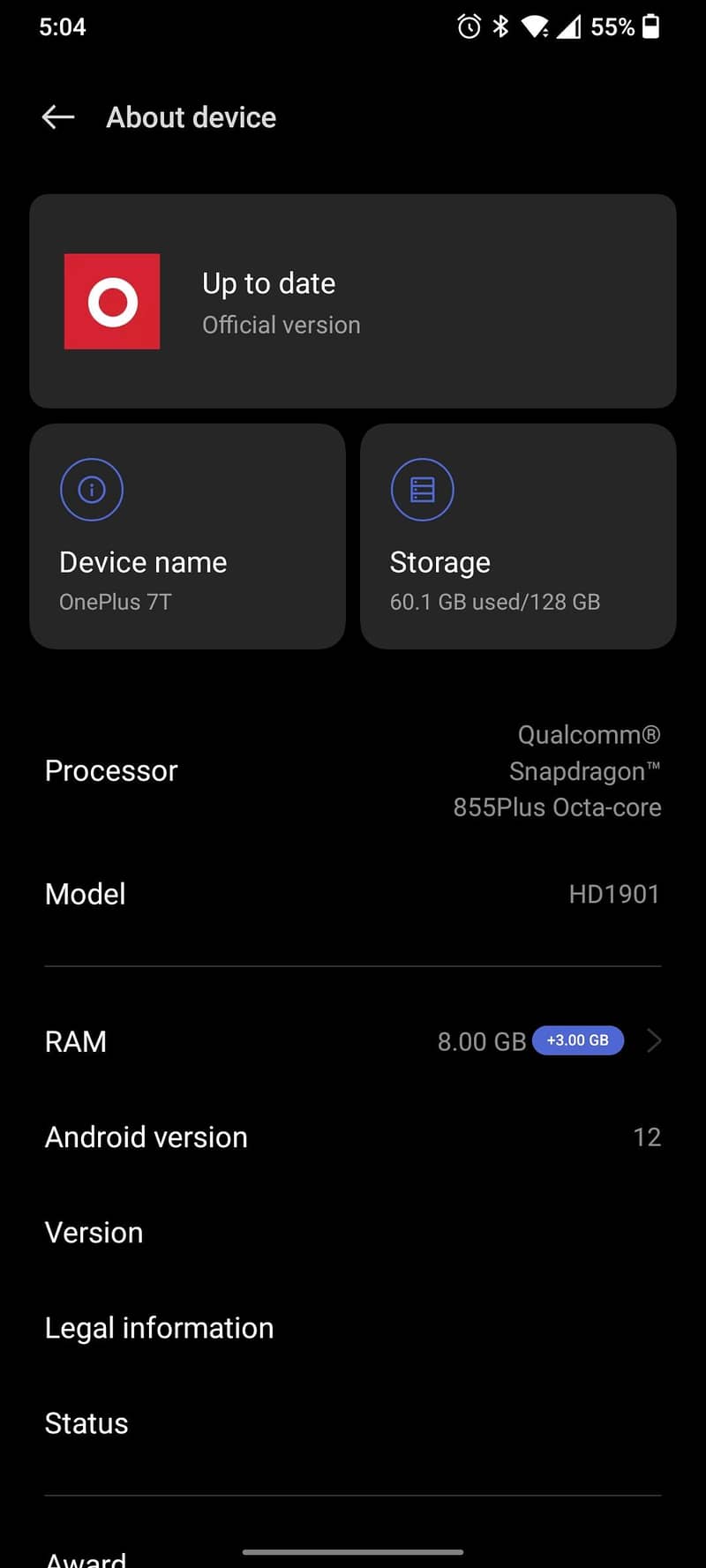Tap the back arrow to leave About device
The image size is (706, 1568).
click(x=56, y=116)
